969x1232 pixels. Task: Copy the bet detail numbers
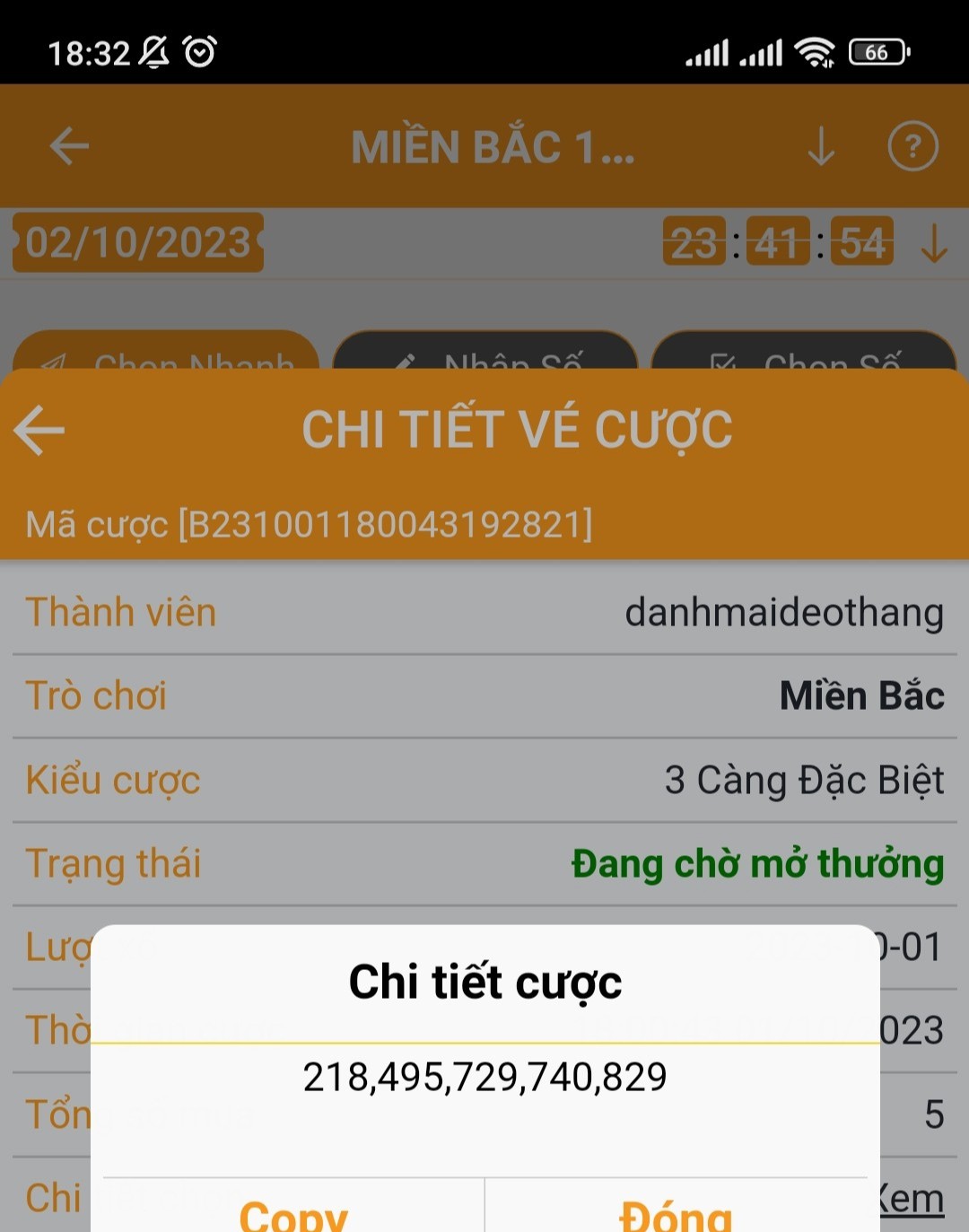click(293, 1211)
